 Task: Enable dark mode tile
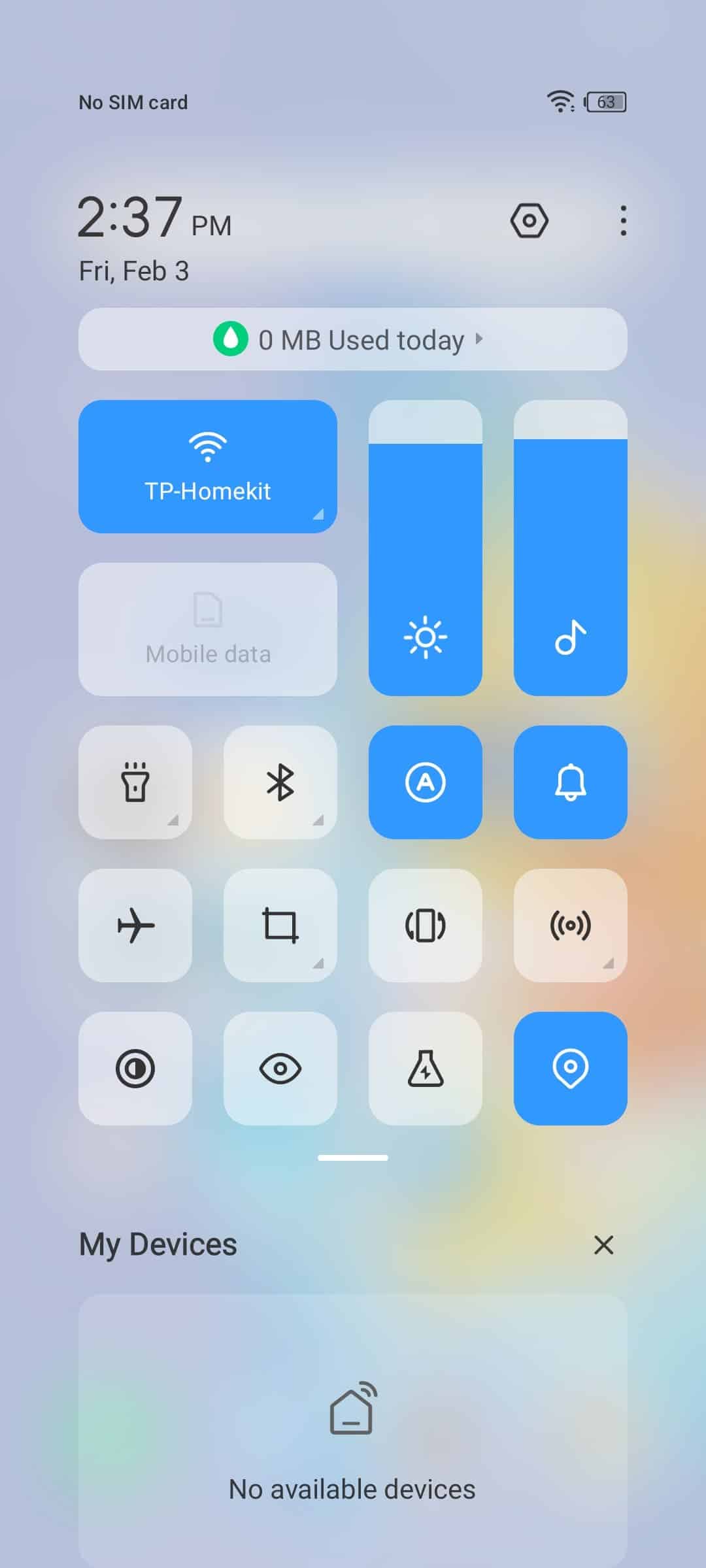[135, 1069]
